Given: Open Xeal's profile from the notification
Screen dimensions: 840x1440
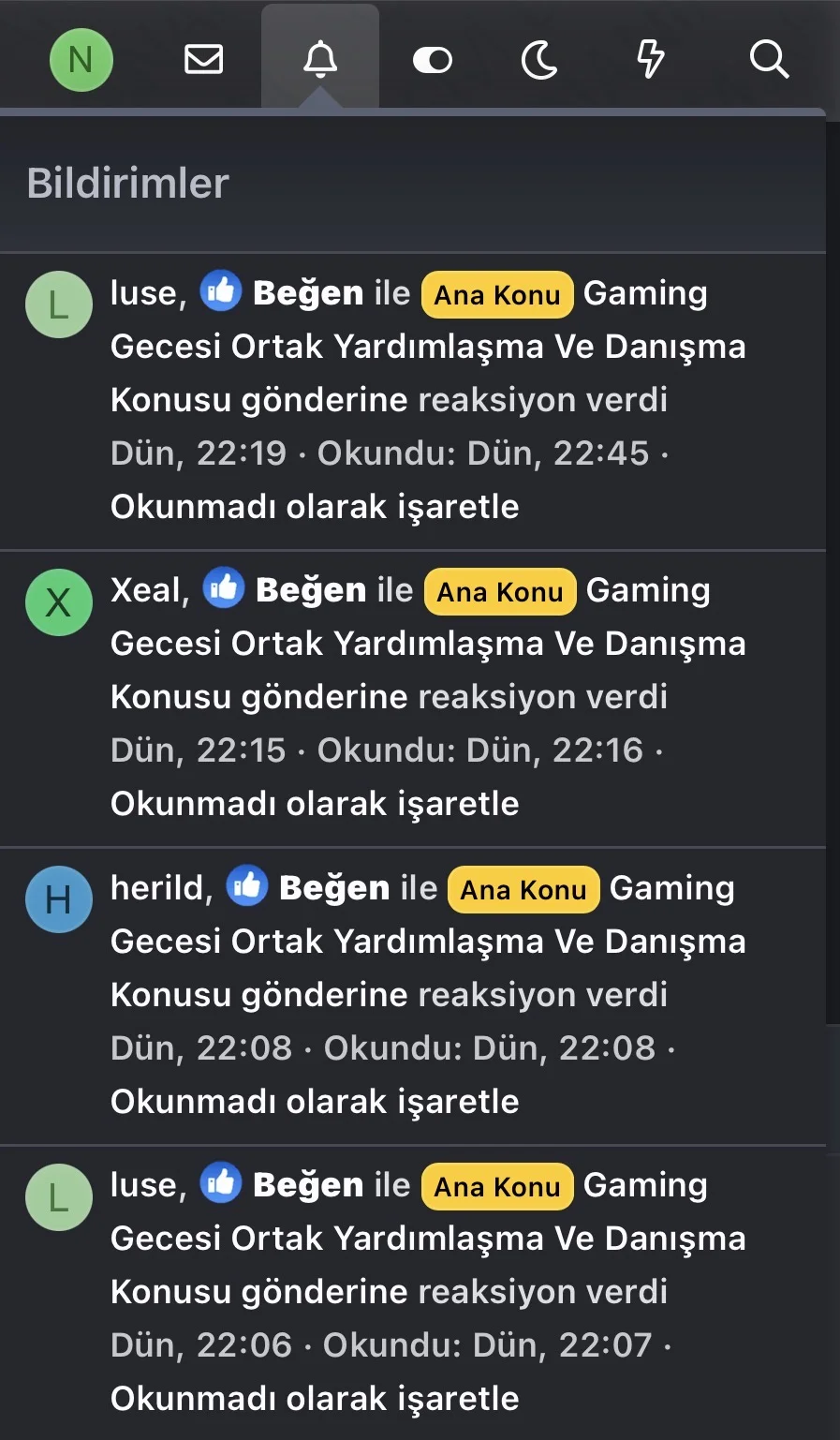Looking at the screenshot, I should click(145, 590).
